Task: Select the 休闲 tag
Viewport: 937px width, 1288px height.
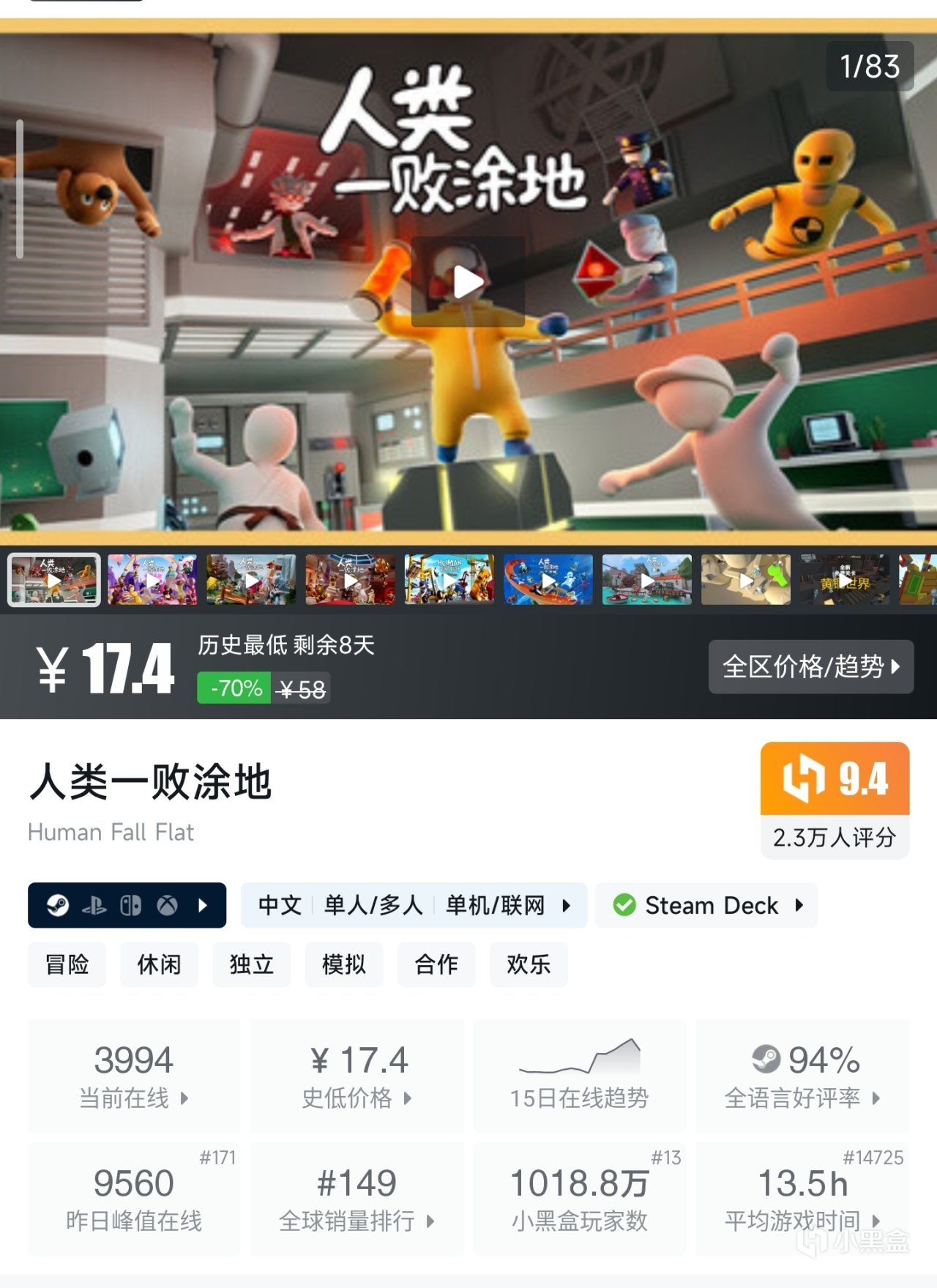Action: click(159, 964)
